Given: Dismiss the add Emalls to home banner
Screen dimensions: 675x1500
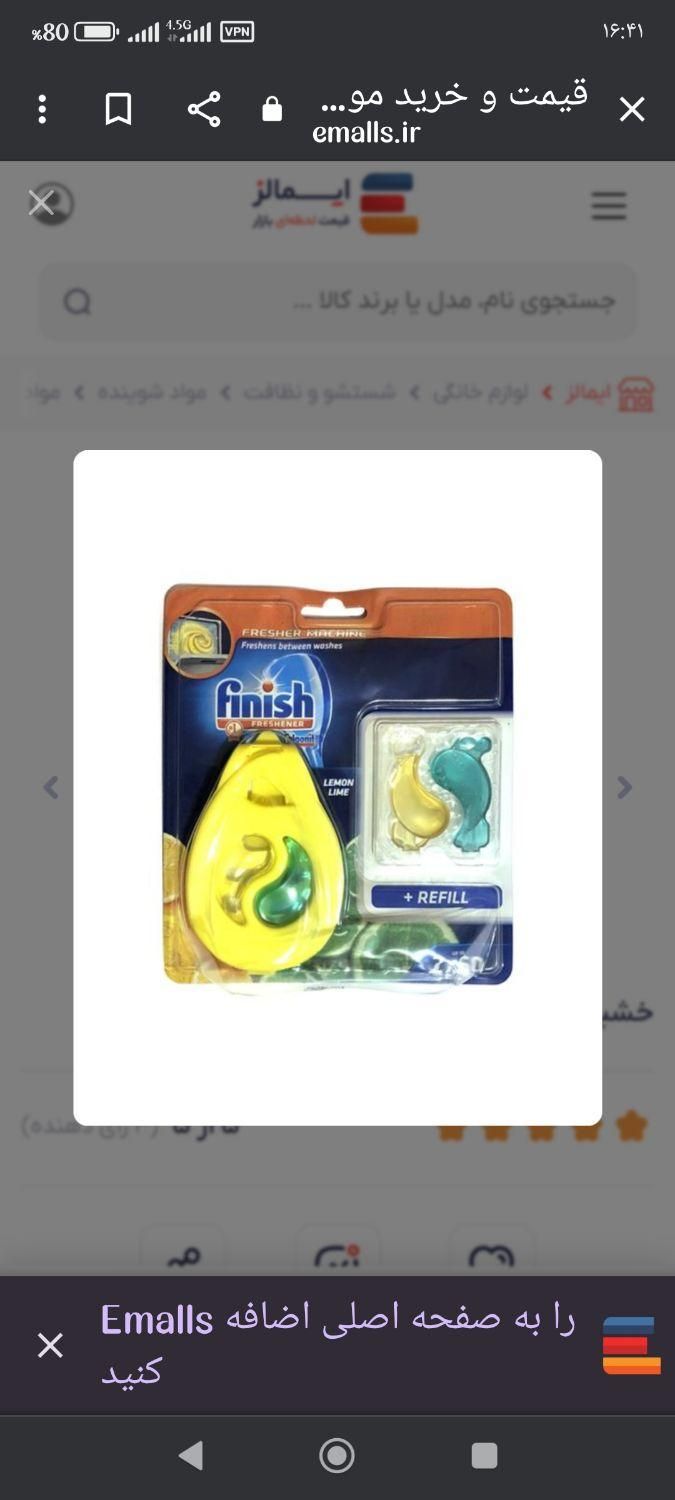Looking at the screenshot, I should (x=50, y=1345).
